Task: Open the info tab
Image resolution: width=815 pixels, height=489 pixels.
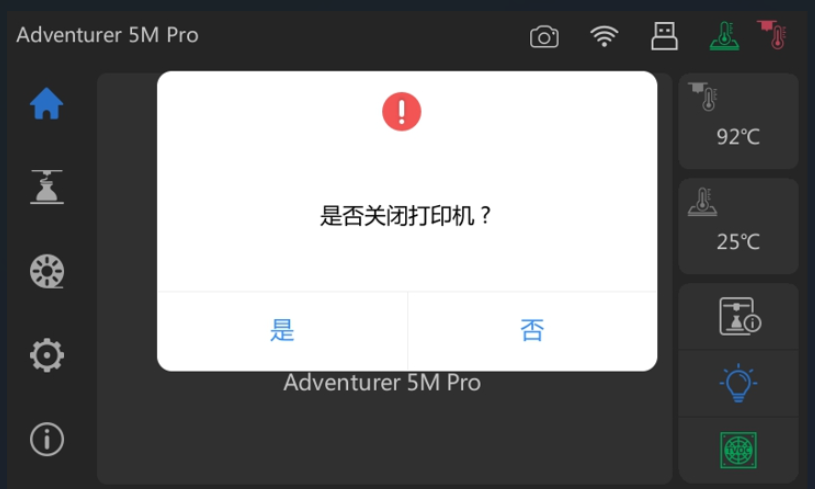Action: [x=47, y=438]
